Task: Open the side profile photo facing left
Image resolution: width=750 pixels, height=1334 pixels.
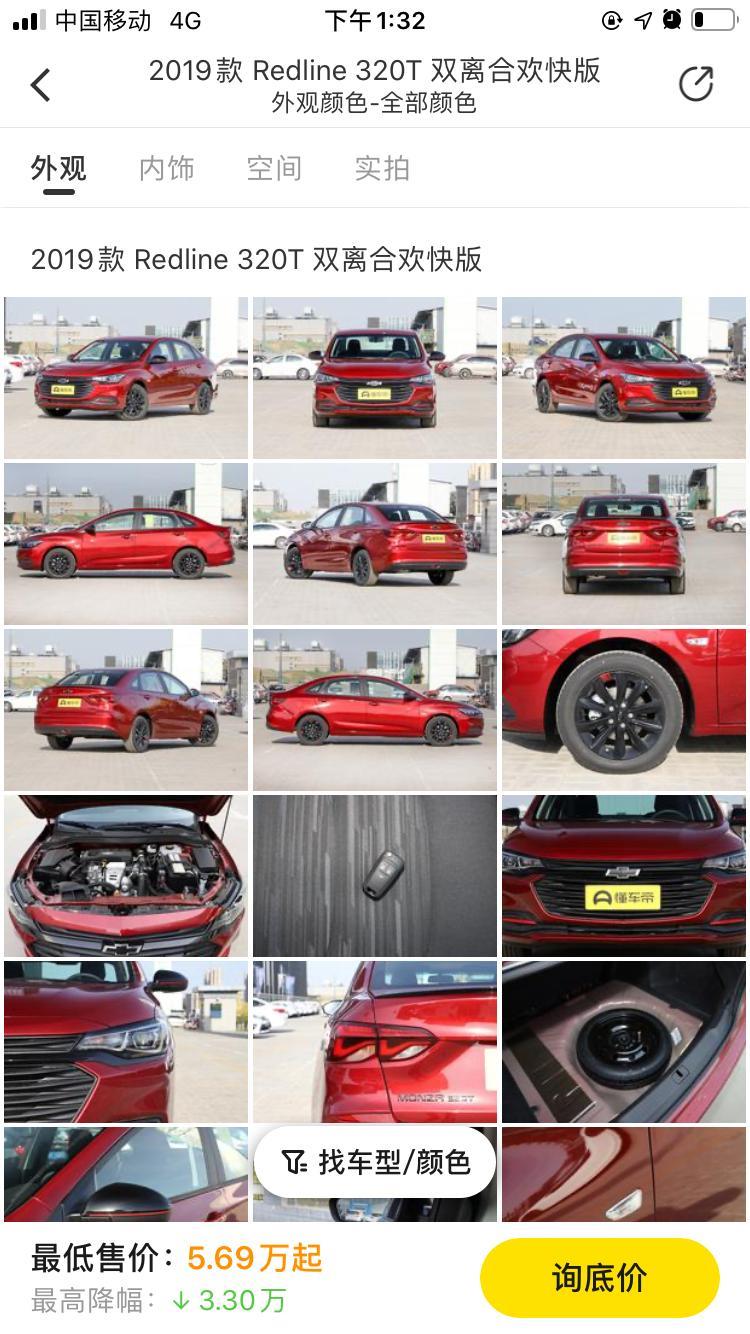Action: pyautogui.click(x=125, y=543)
